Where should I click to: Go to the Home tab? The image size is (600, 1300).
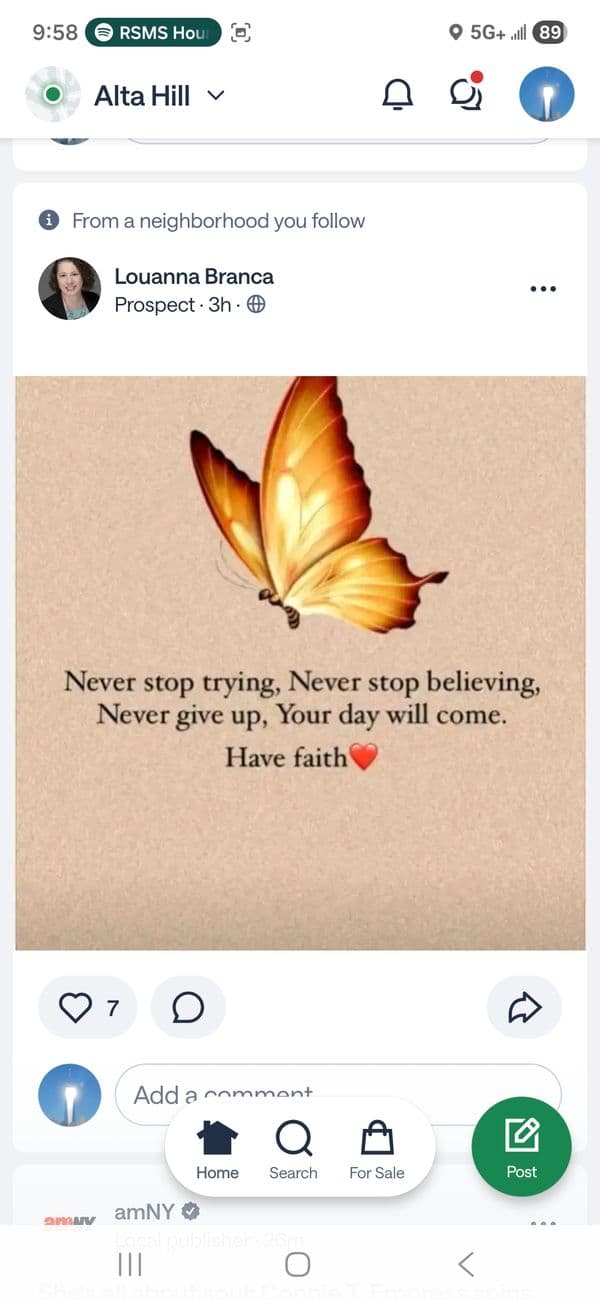(x=217, y=1148)
